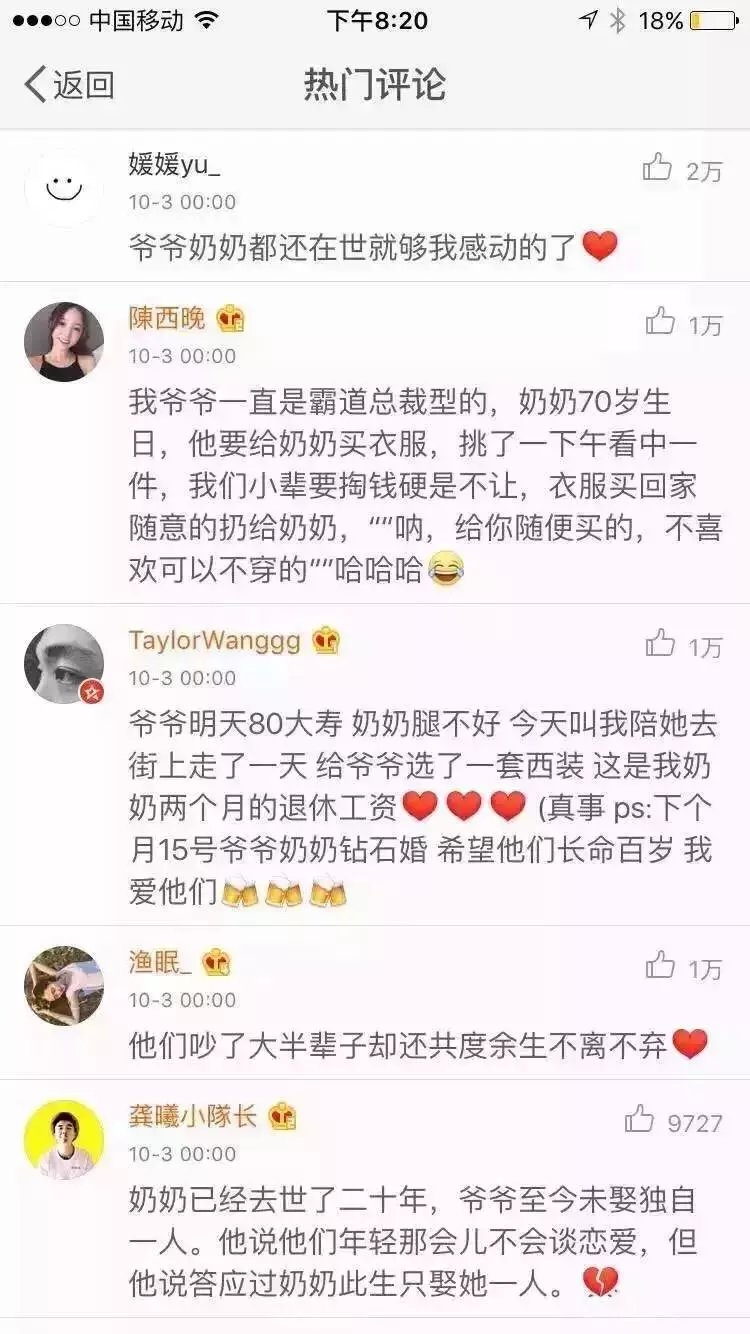Open 渔眠_'s profile avatar

[64, 986]
